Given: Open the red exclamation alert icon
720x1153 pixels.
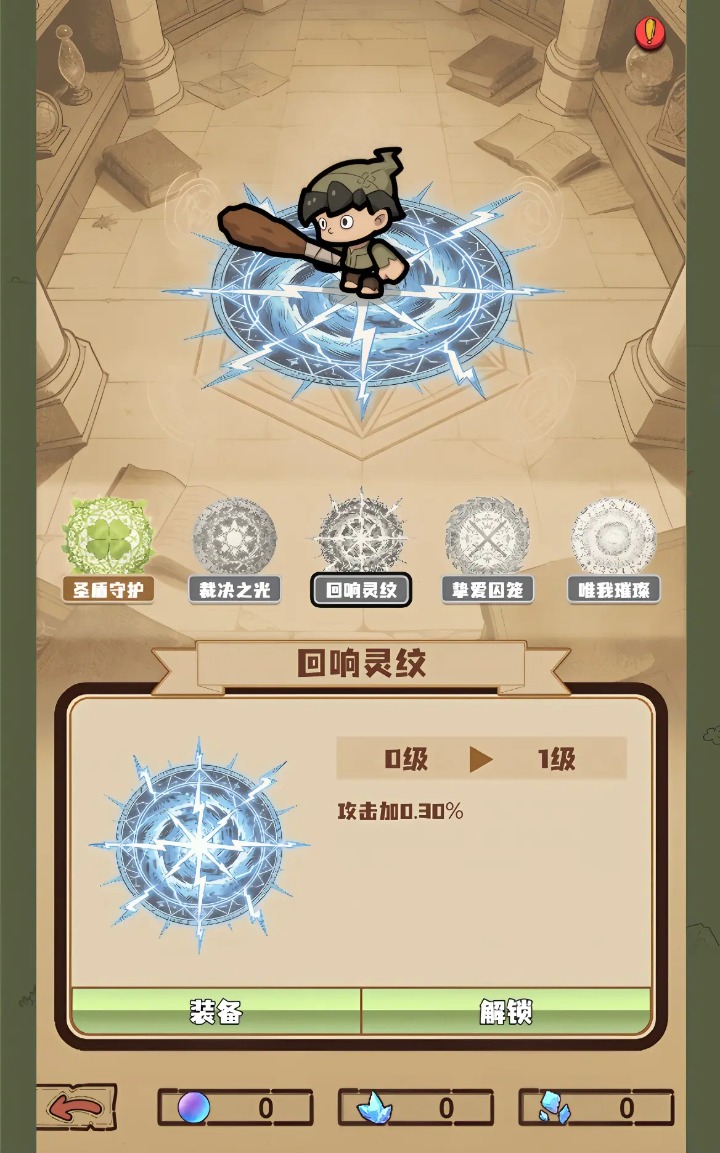Looking at the screenshot, I should (649, 34).
